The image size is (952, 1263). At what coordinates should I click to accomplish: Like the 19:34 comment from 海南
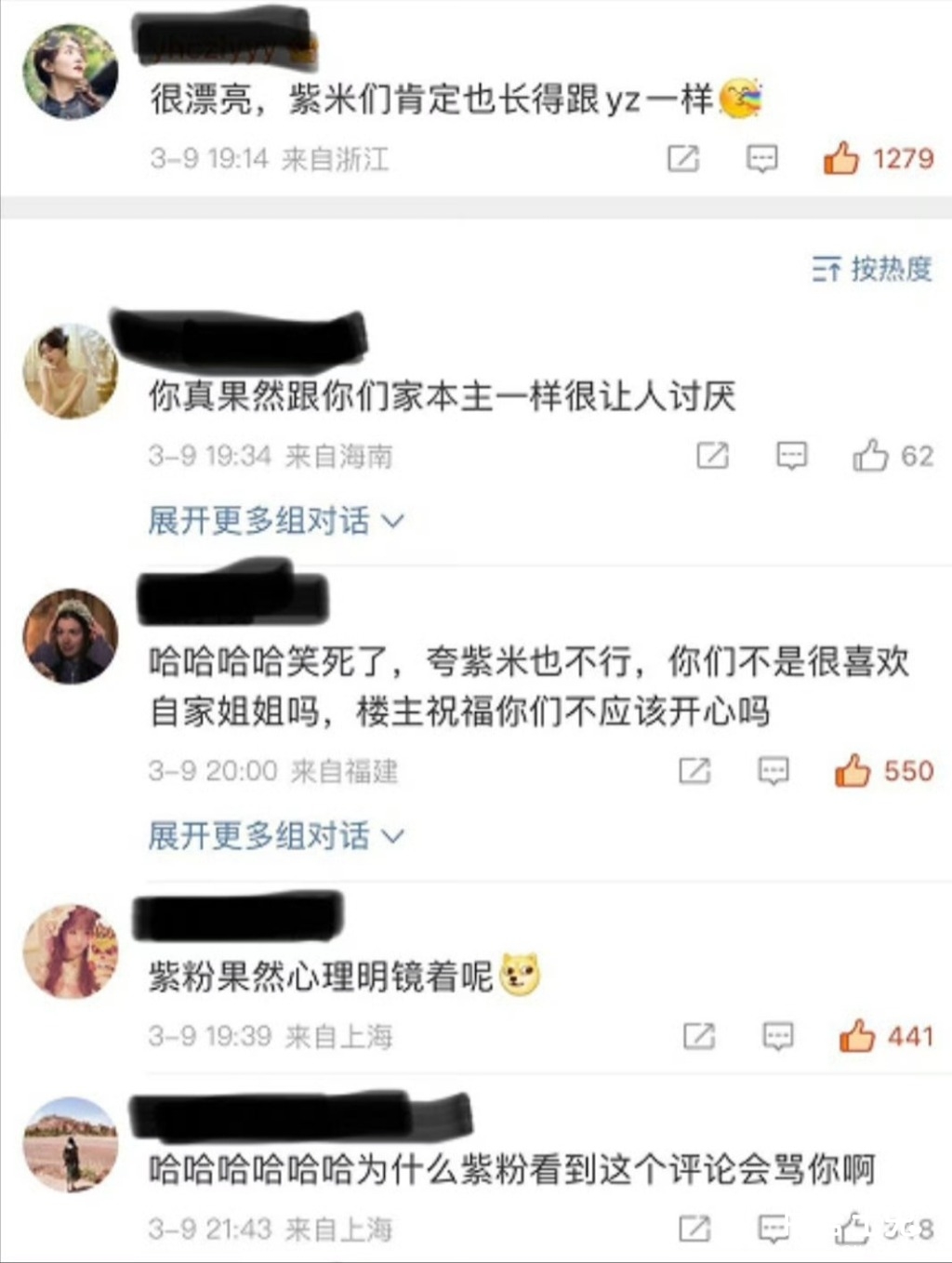(x=871, y=456)
